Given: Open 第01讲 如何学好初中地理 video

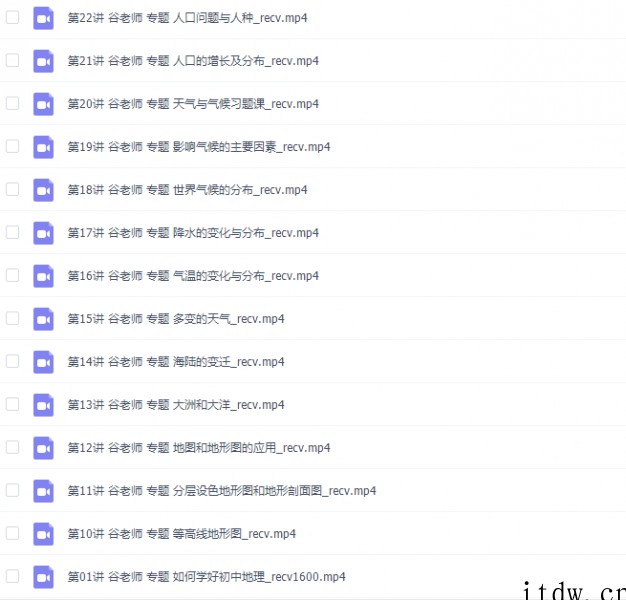Looking at the screenshot, I should tap(206, 577).
